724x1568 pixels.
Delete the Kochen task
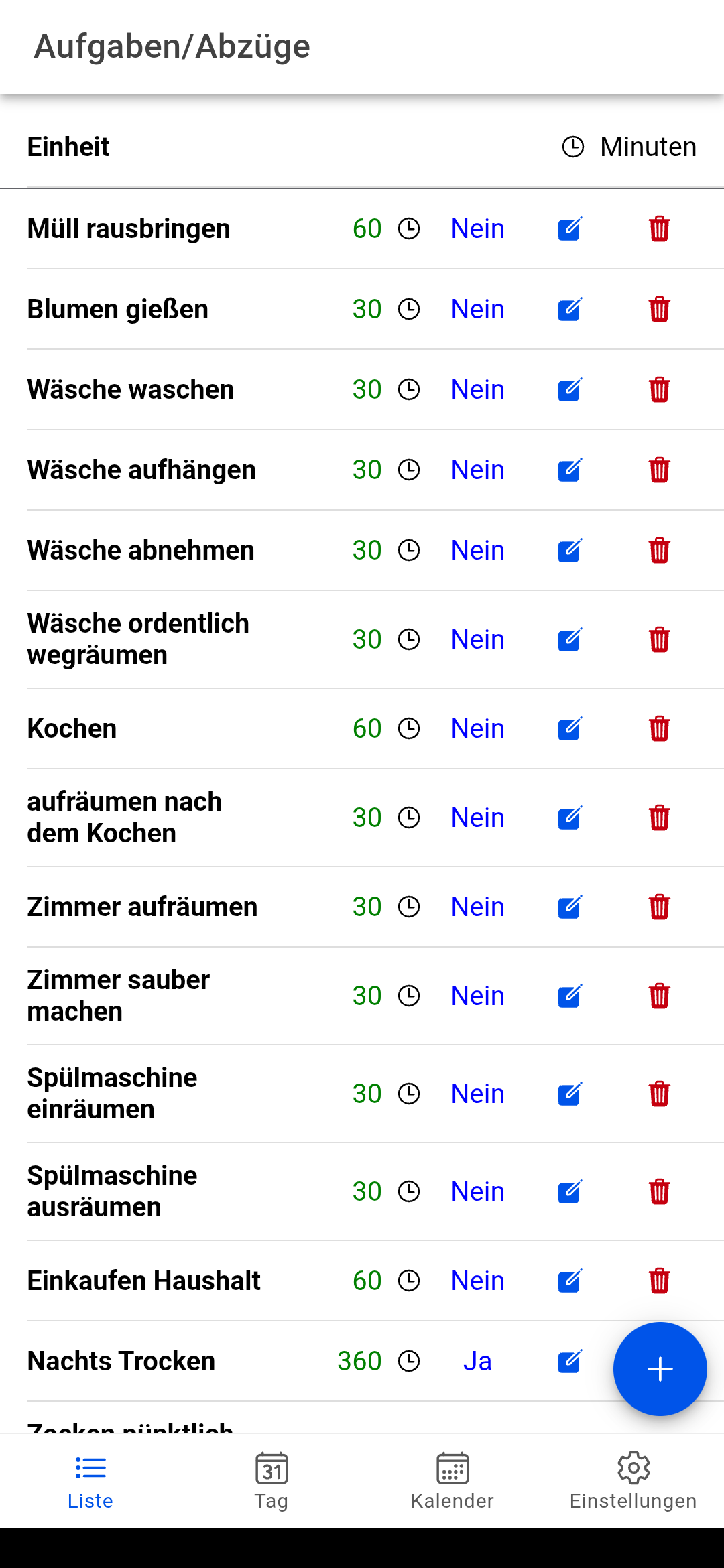[659, 729]
